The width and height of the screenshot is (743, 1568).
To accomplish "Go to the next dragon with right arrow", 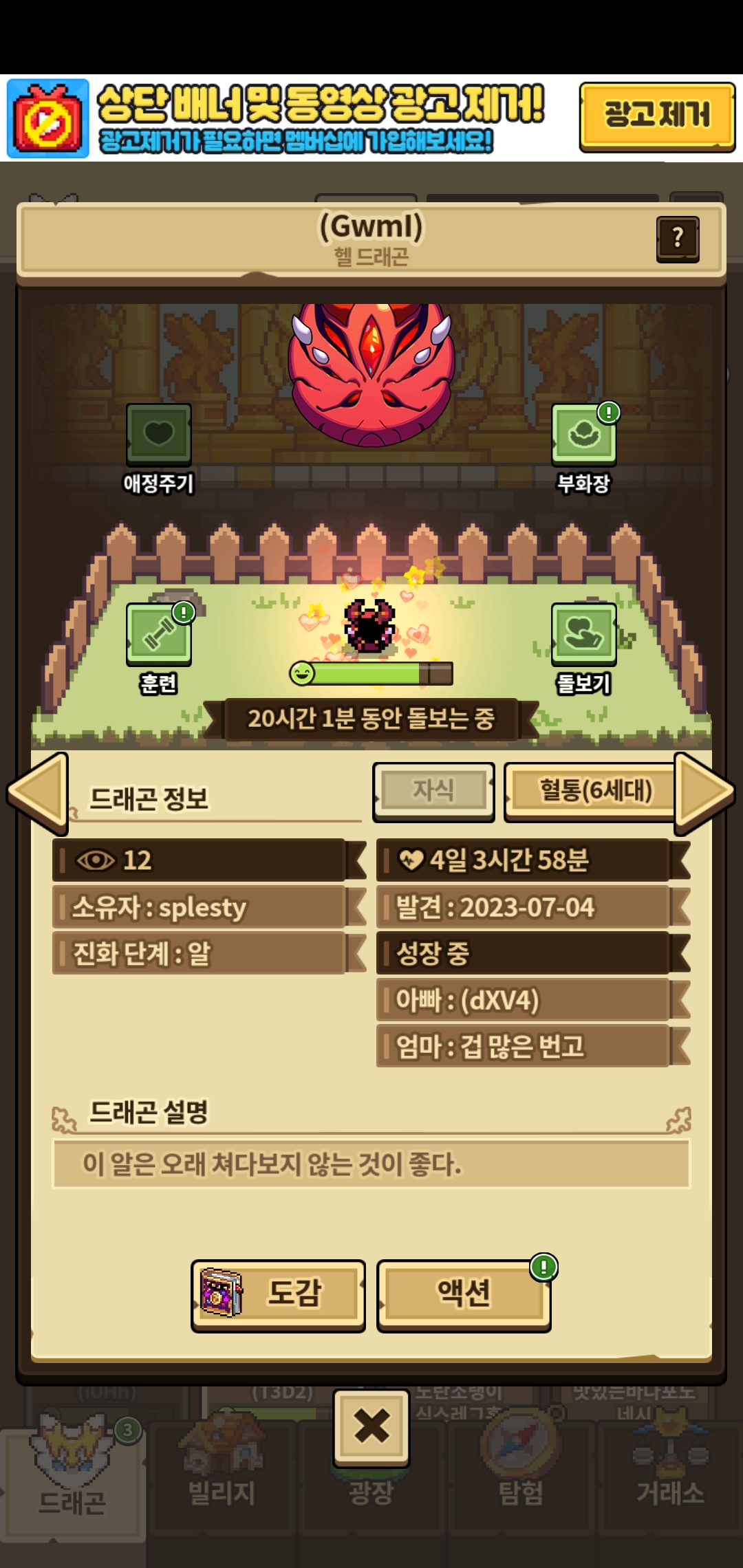I will pyautogui.click(x=704, y=792).
